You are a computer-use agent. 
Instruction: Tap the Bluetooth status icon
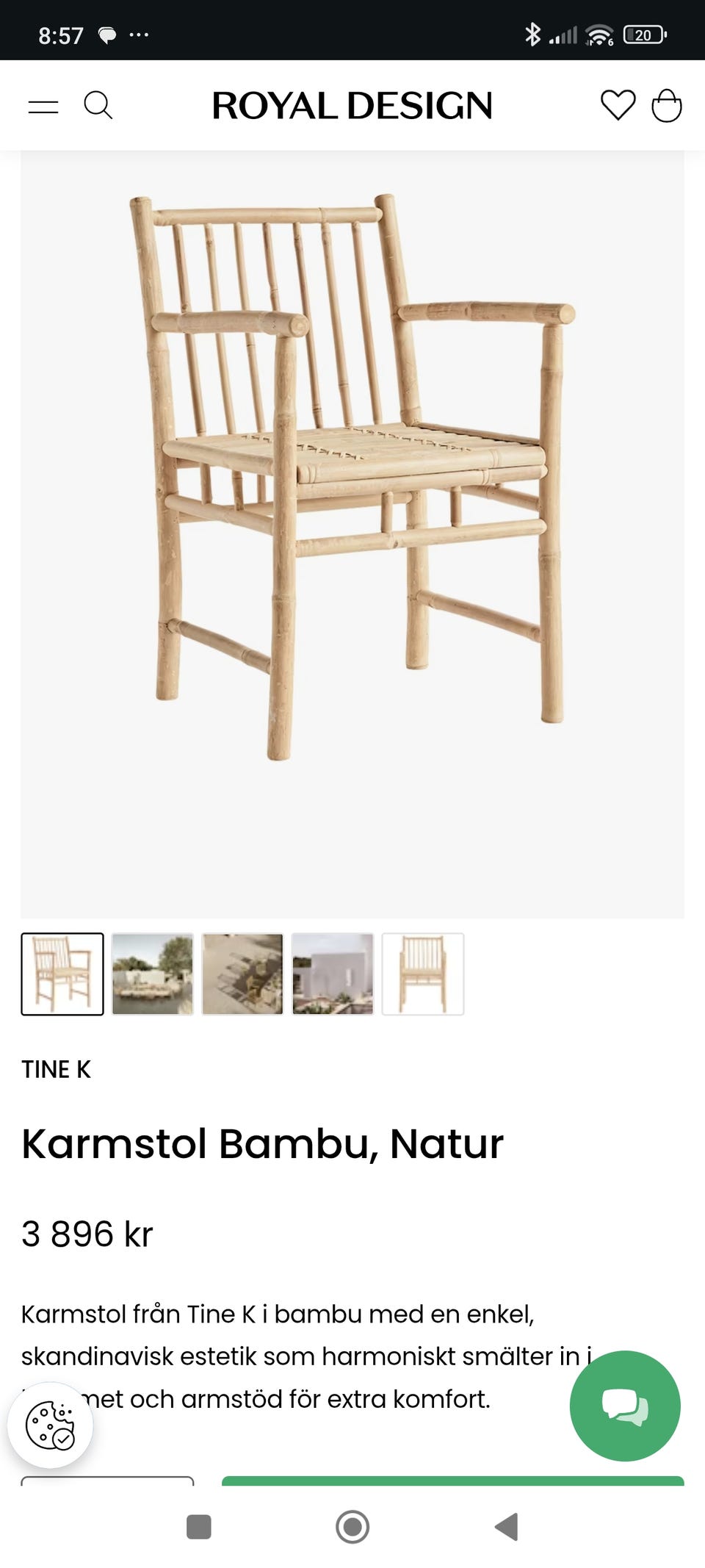point(532,33)
